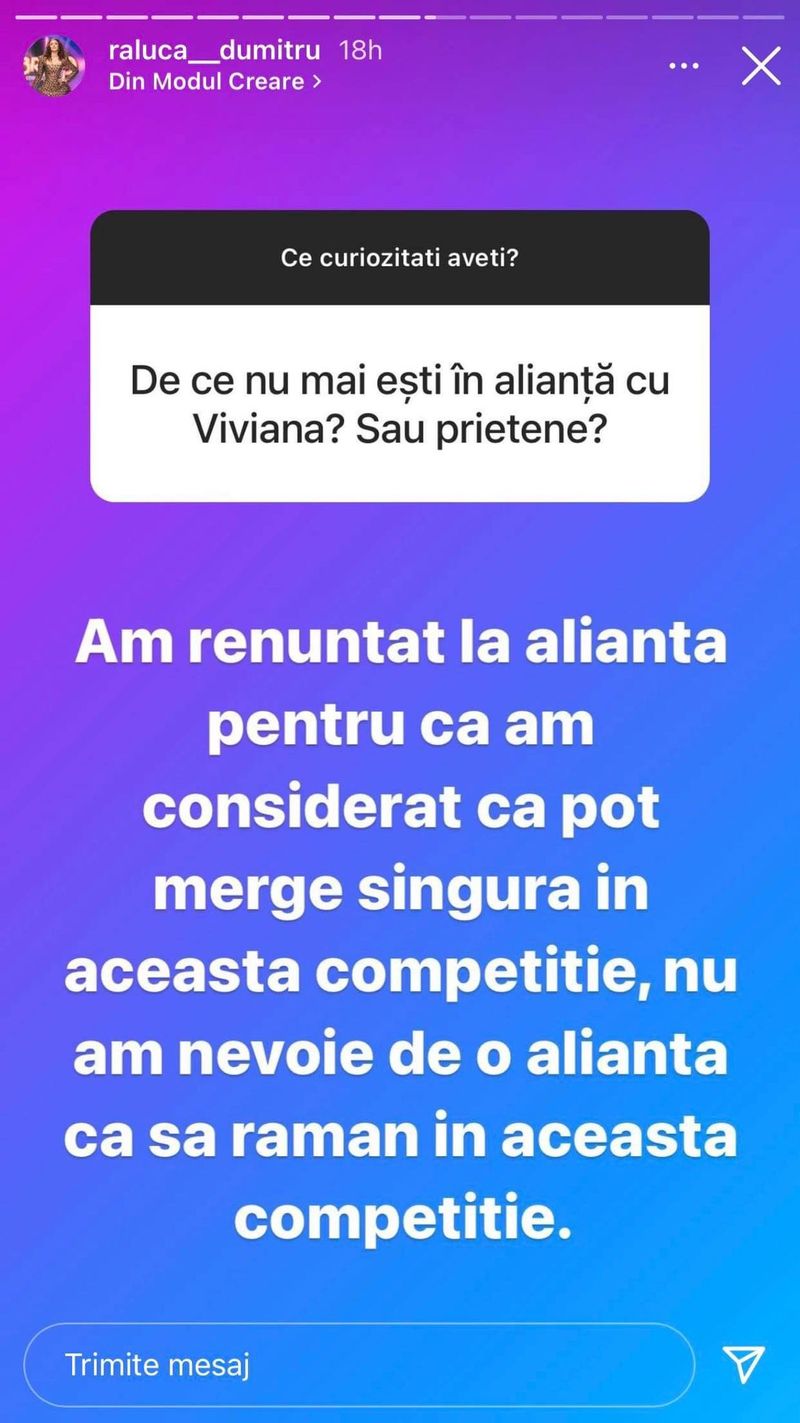This screenshot has height=1423, width=800.
Task: Tap the Din Modul Creare link
Action: click(x=214, y=82)
